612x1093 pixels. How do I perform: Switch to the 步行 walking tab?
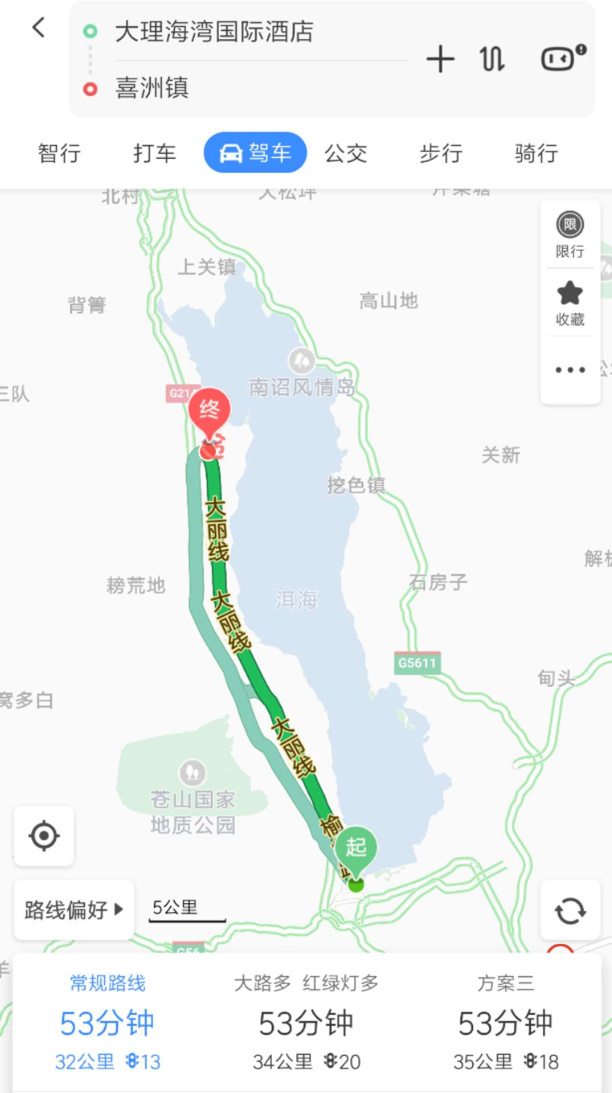[441, 153]
